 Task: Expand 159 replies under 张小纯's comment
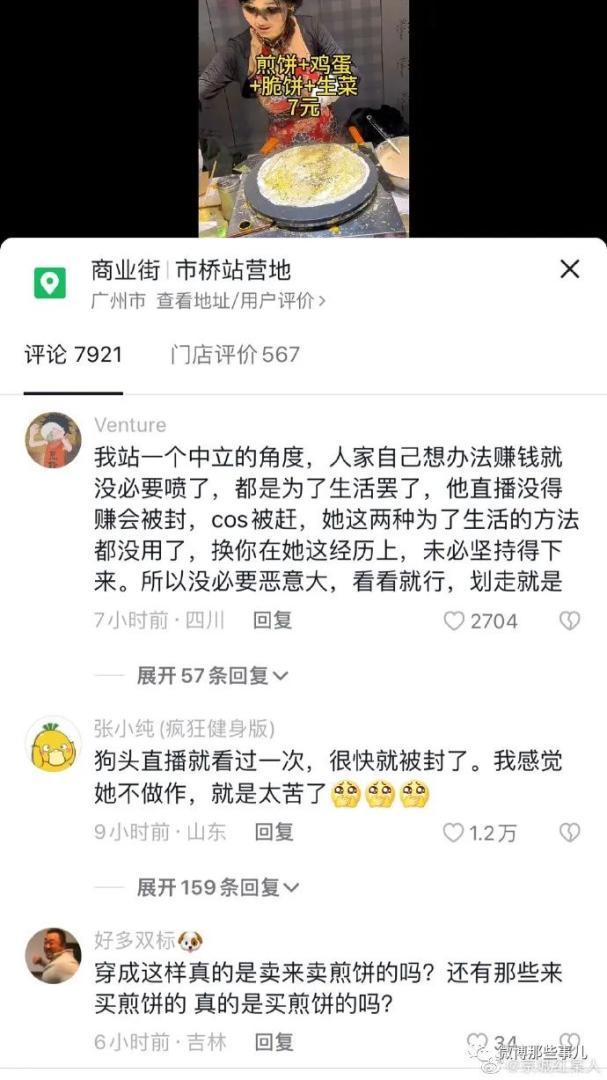[218, 887]
